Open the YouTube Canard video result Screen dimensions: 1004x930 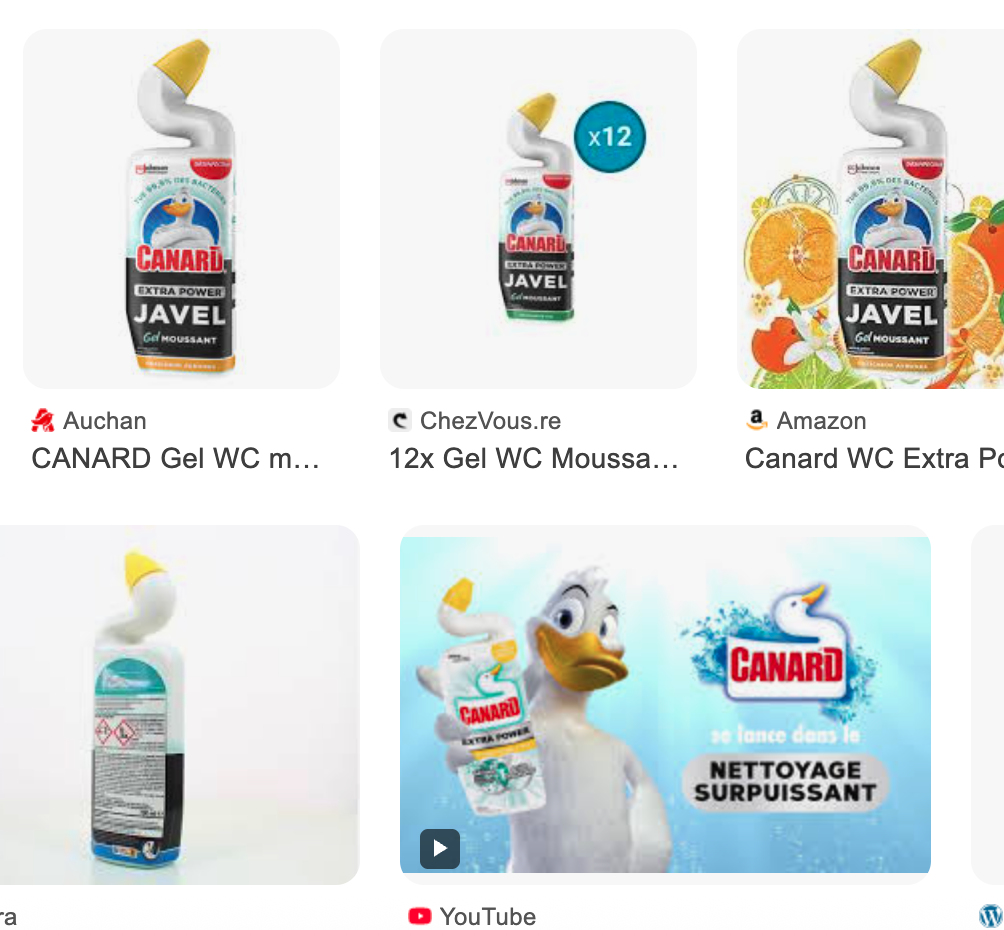pyautogui.click(x=665, y=705)
